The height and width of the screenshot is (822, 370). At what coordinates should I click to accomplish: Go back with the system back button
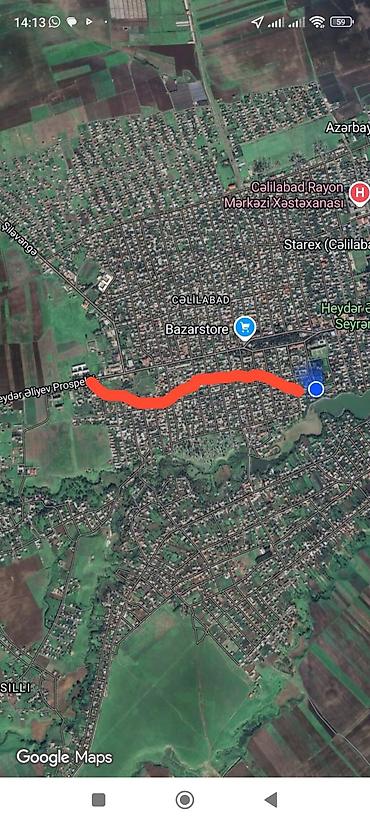coord(270,799)
